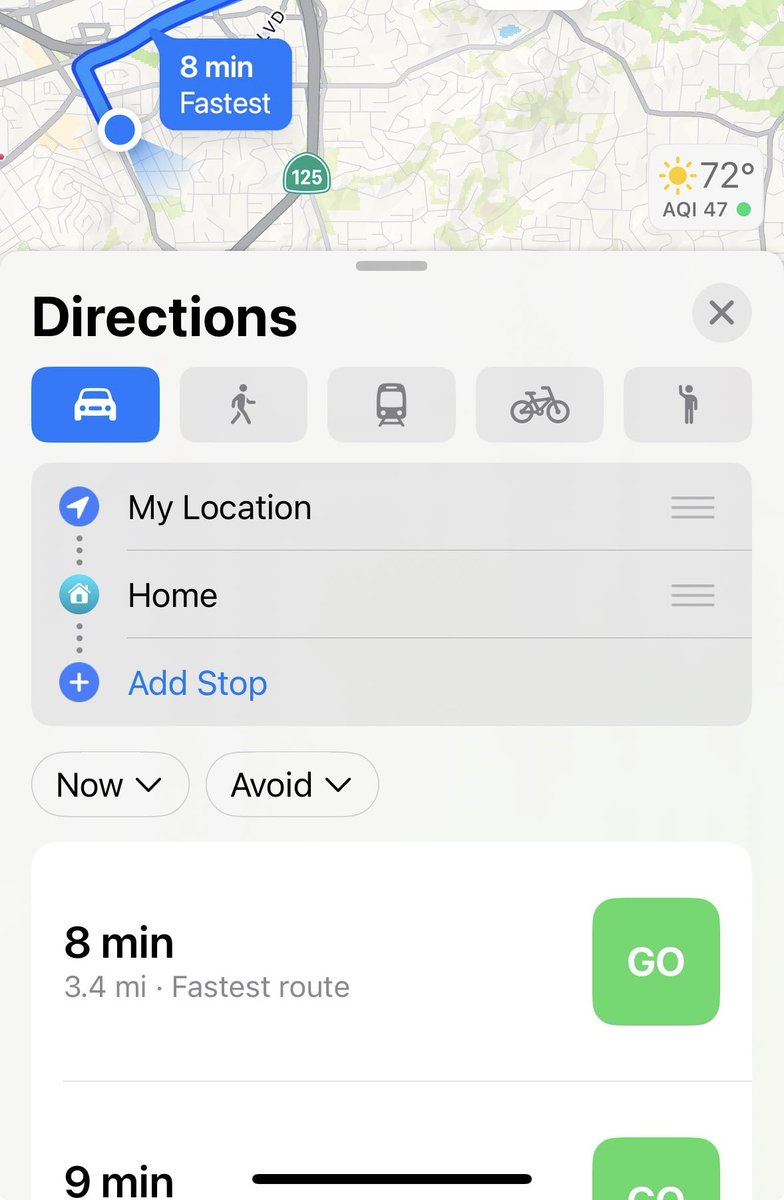The image size is (784, 1200).
Task: Choose the 9 min route option
Action: 120,1180
